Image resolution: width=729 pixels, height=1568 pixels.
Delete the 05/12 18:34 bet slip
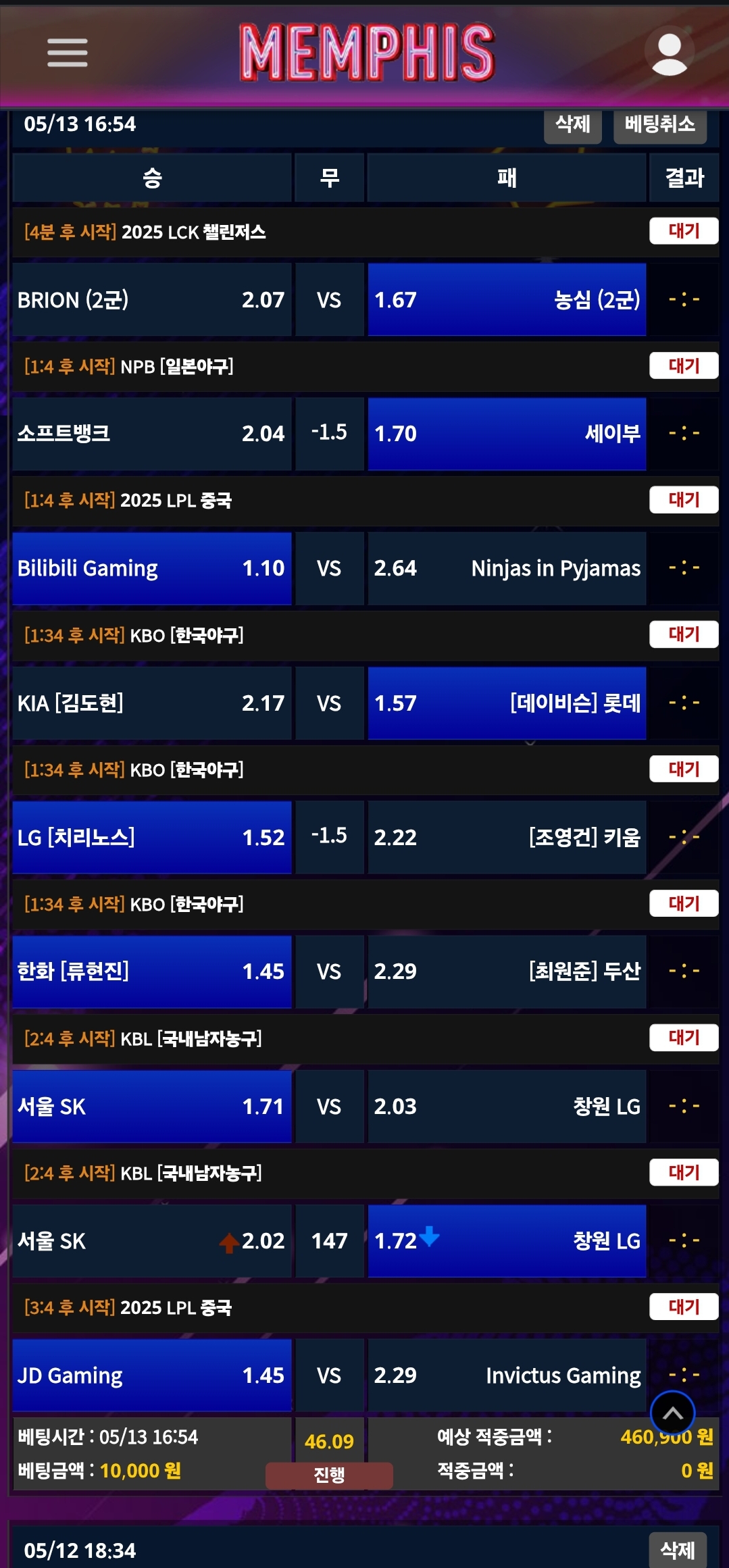(x=677, y=1549)
